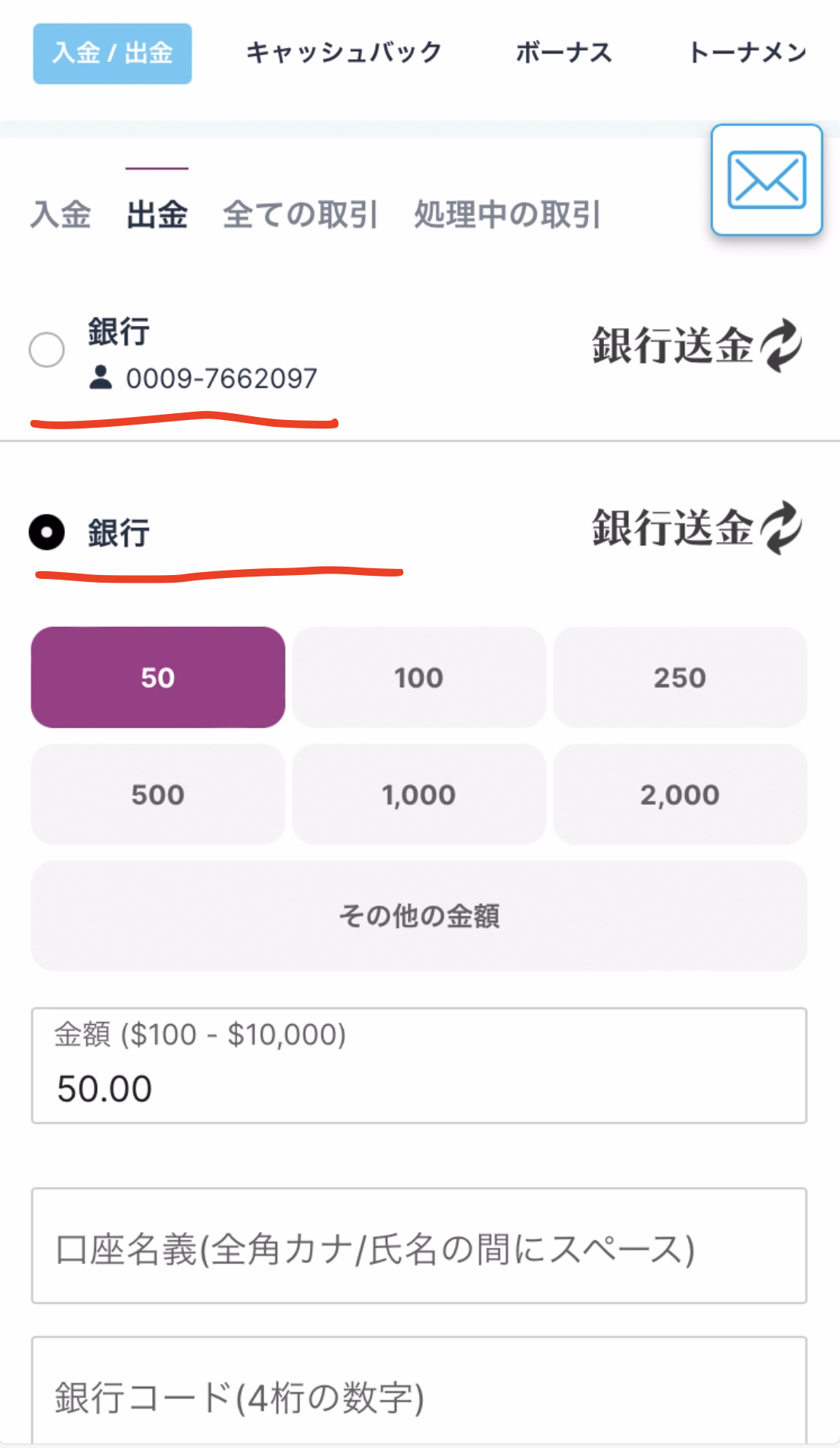The image size is (840, 1448).
Task: Edit the 金額 amount field
Action: coord(419,1065)
